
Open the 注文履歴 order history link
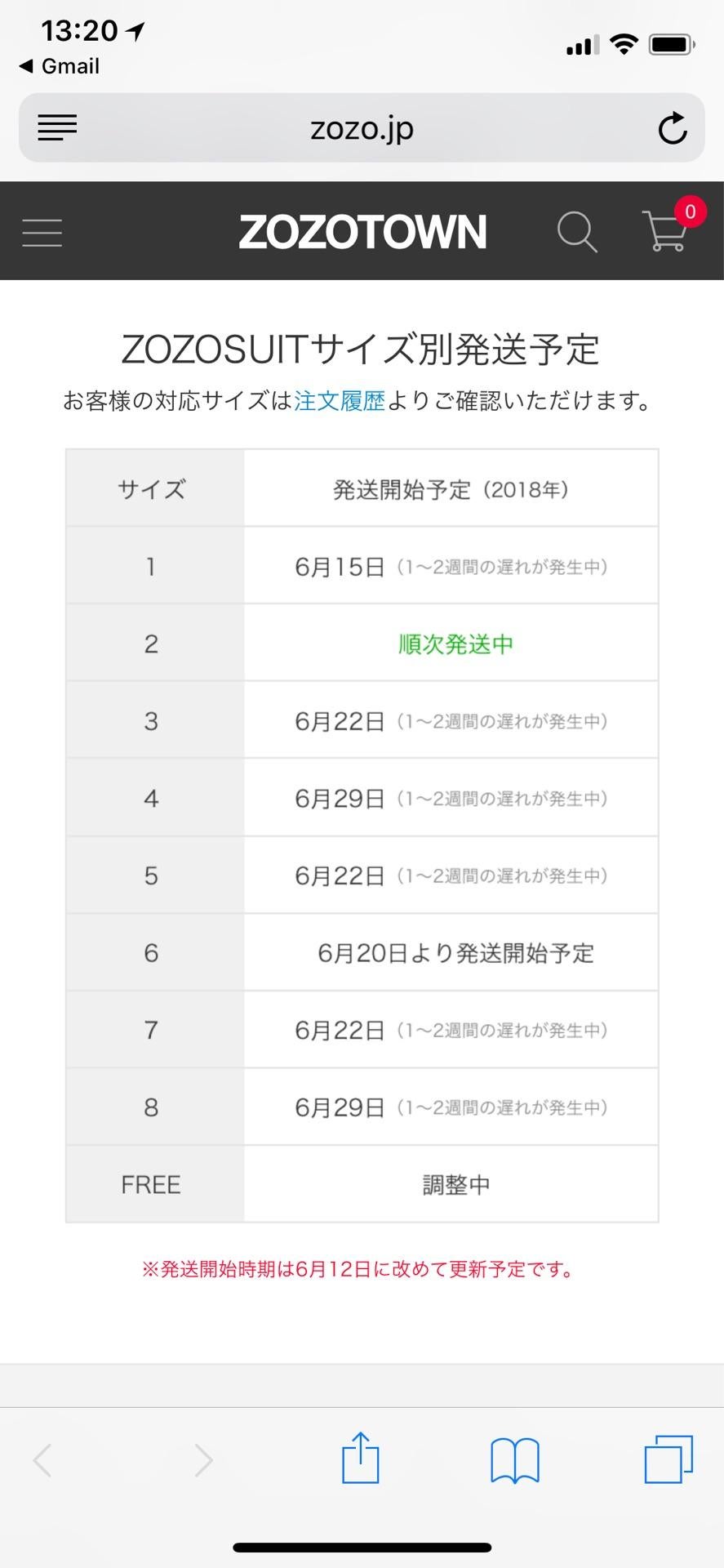[x=339, y=401]
